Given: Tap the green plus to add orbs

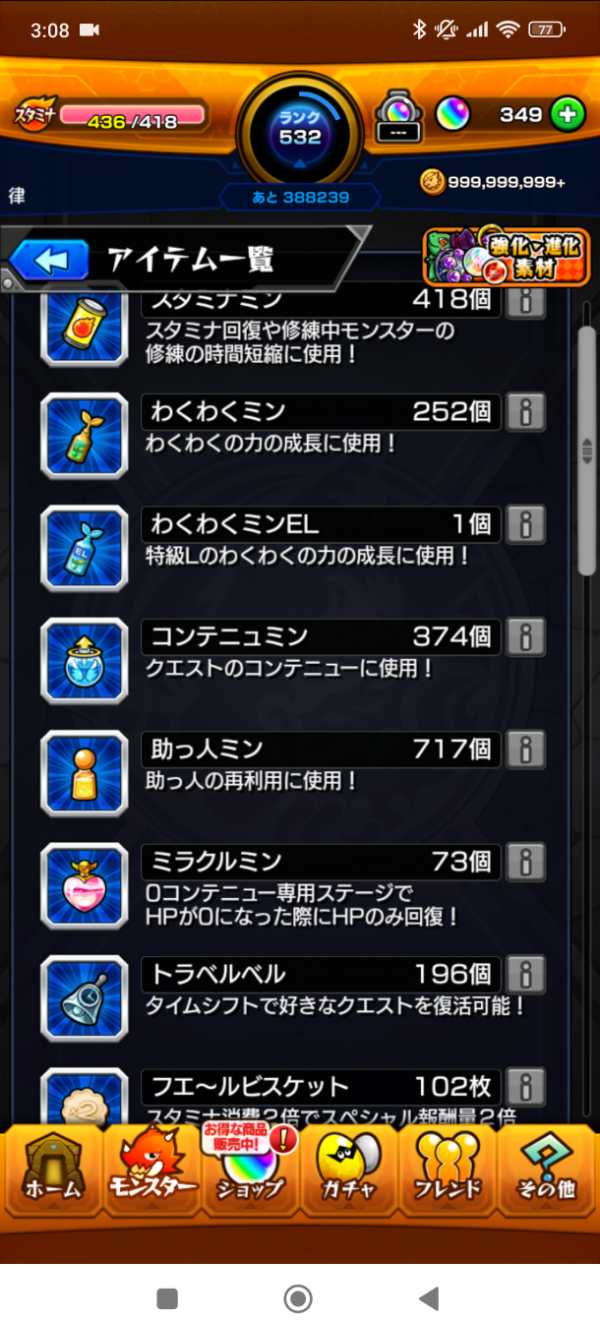Looking at the screenshot, I should click(x=567, y=115).
